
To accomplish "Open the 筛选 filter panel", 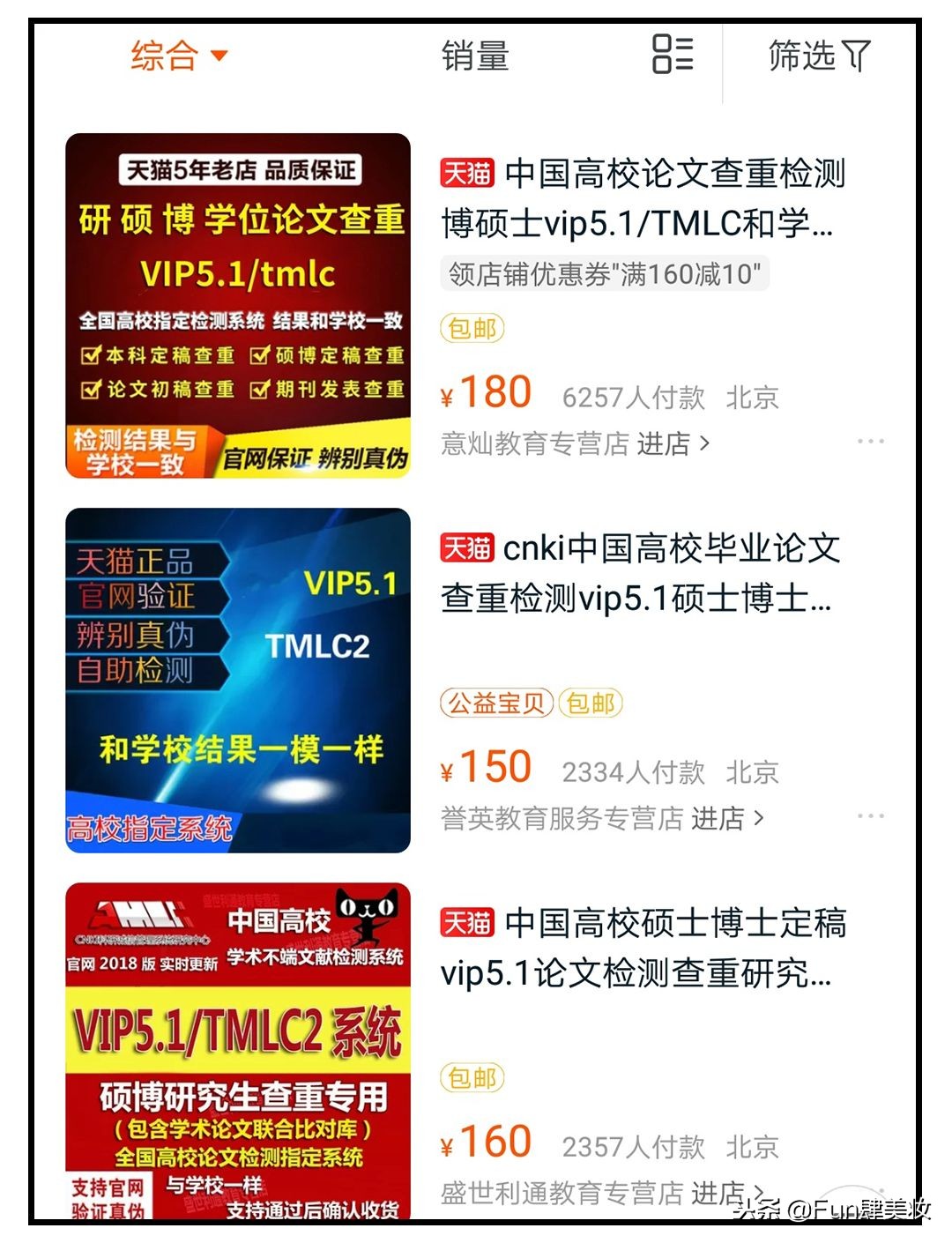I will click(819, 56).
